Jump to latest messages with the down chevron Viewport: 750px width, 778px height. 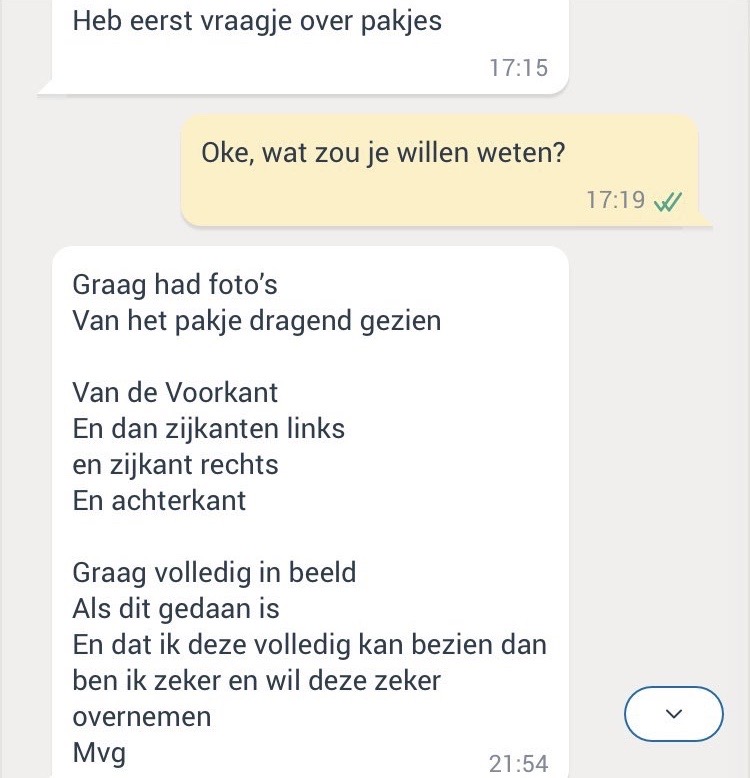(x=673, y=714)
